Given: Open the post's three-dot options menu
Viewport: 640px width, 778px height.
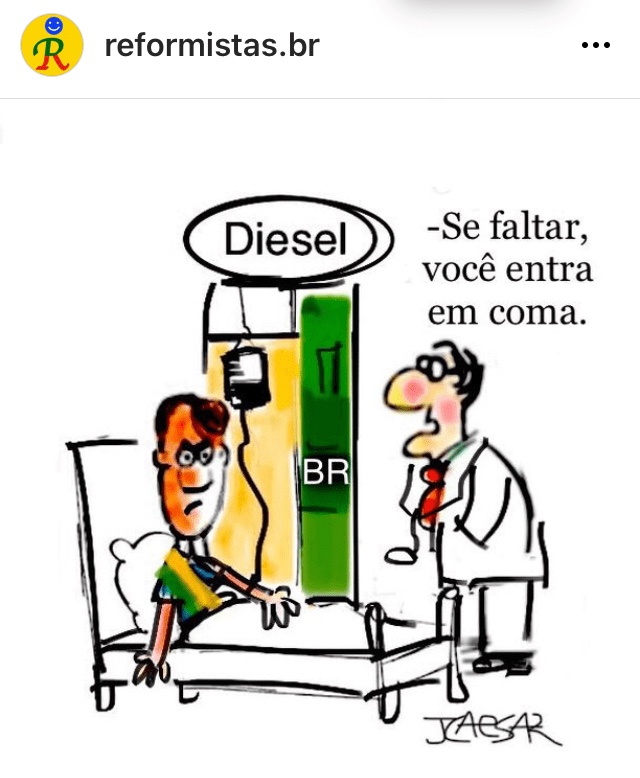Looking at the screenshot, I should pos(595,46).
